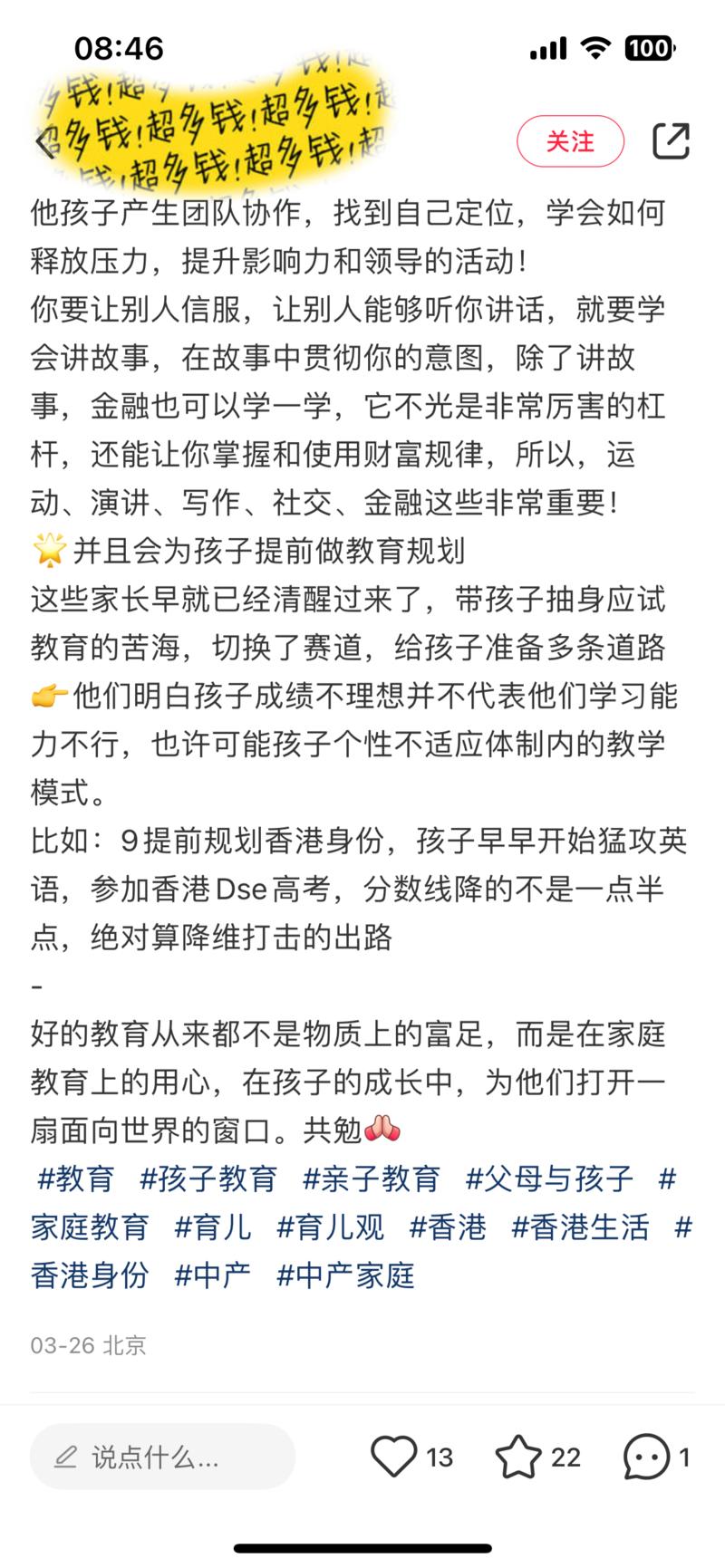This screenshot has height=1568, width=725.
Task: Open the #亲子教育 hashtag
Action: pyautogui.click(x=372, y=1178)
